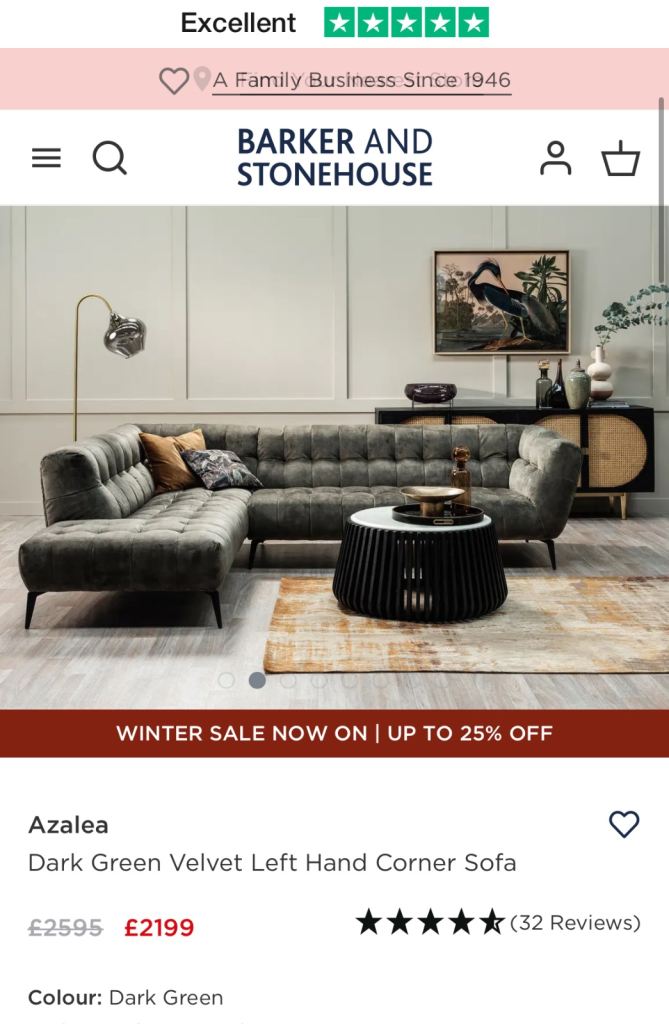The height and width of the screenshot is (1024, 669).
Task: Jump to the first image slide dot
Action: coord(226,680)
